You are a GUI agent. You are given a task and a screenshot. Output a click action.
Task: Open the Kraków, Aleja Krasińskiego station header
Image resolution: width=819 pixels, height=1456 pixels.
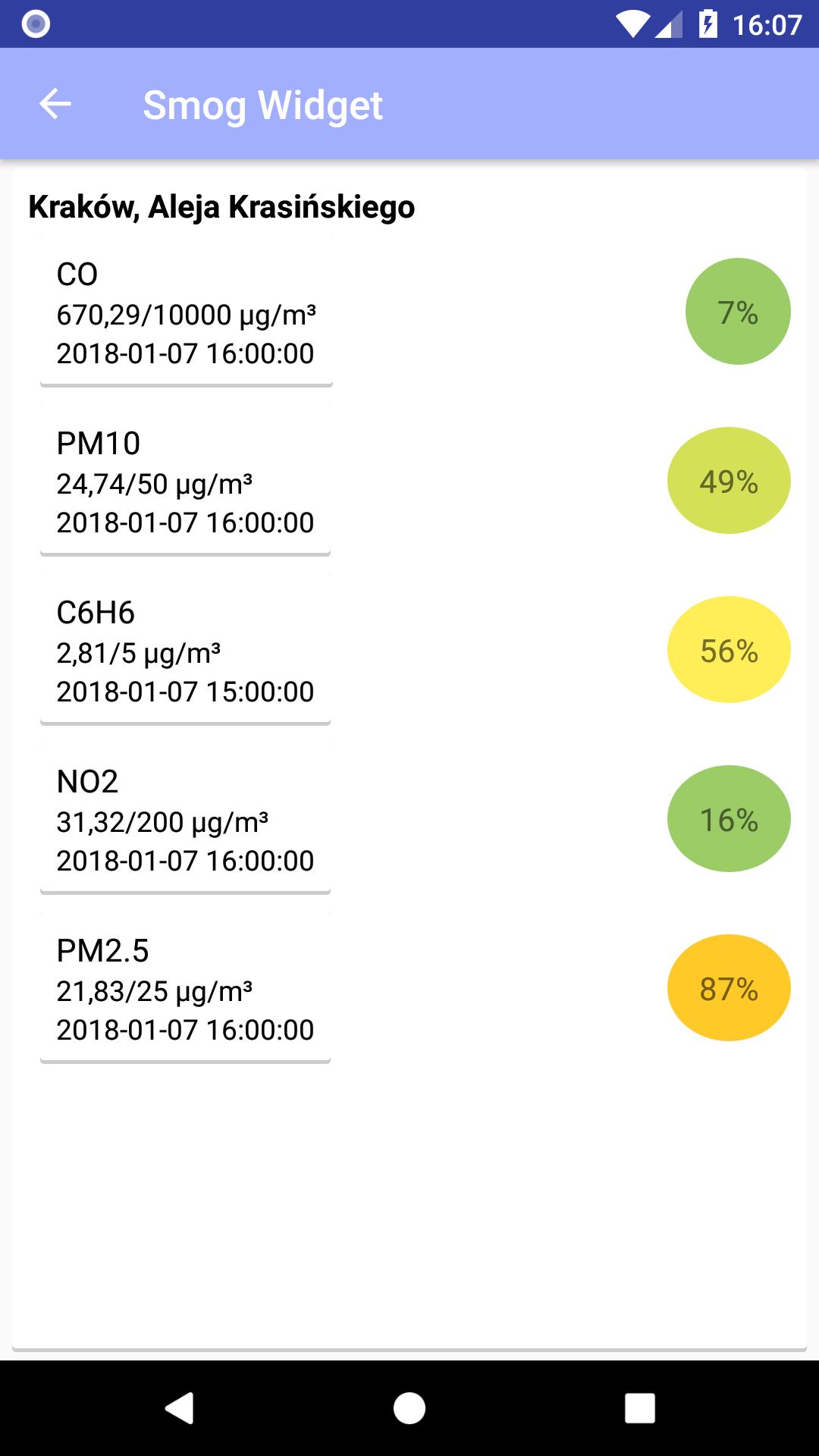[x=221, y=206]
